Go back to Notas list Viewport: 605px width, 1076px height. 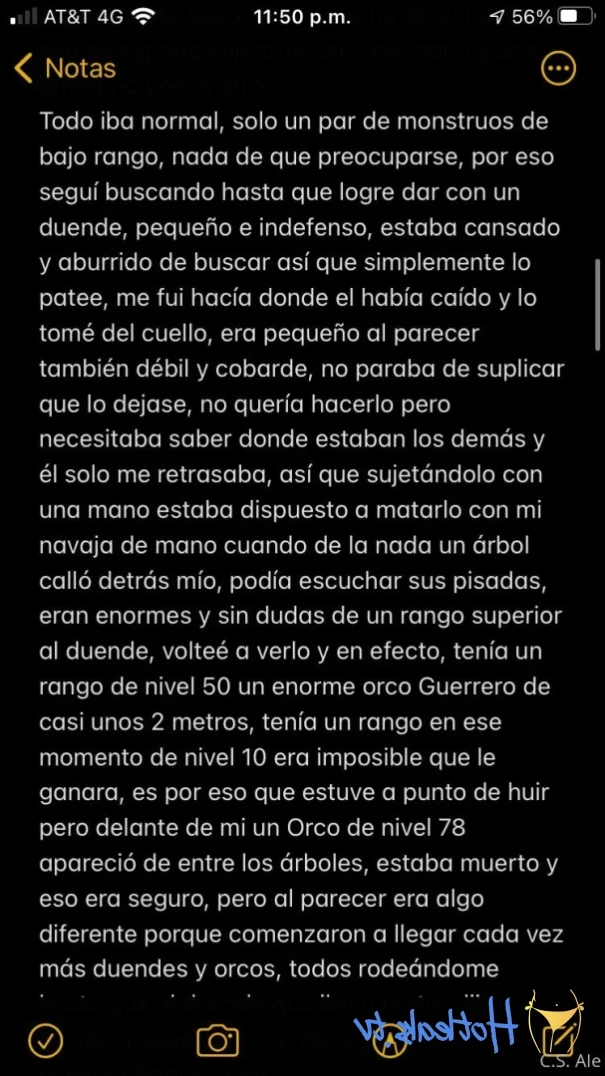pos(65,68)
